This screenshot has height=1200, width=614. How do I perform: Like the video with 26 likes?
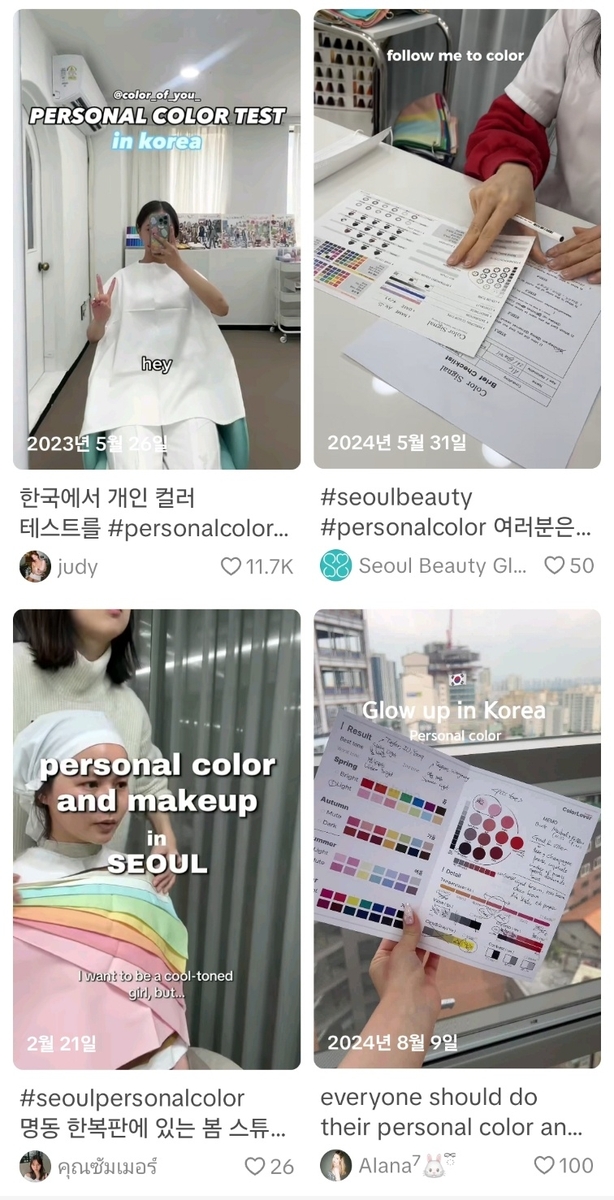(x=255, y=1166)
